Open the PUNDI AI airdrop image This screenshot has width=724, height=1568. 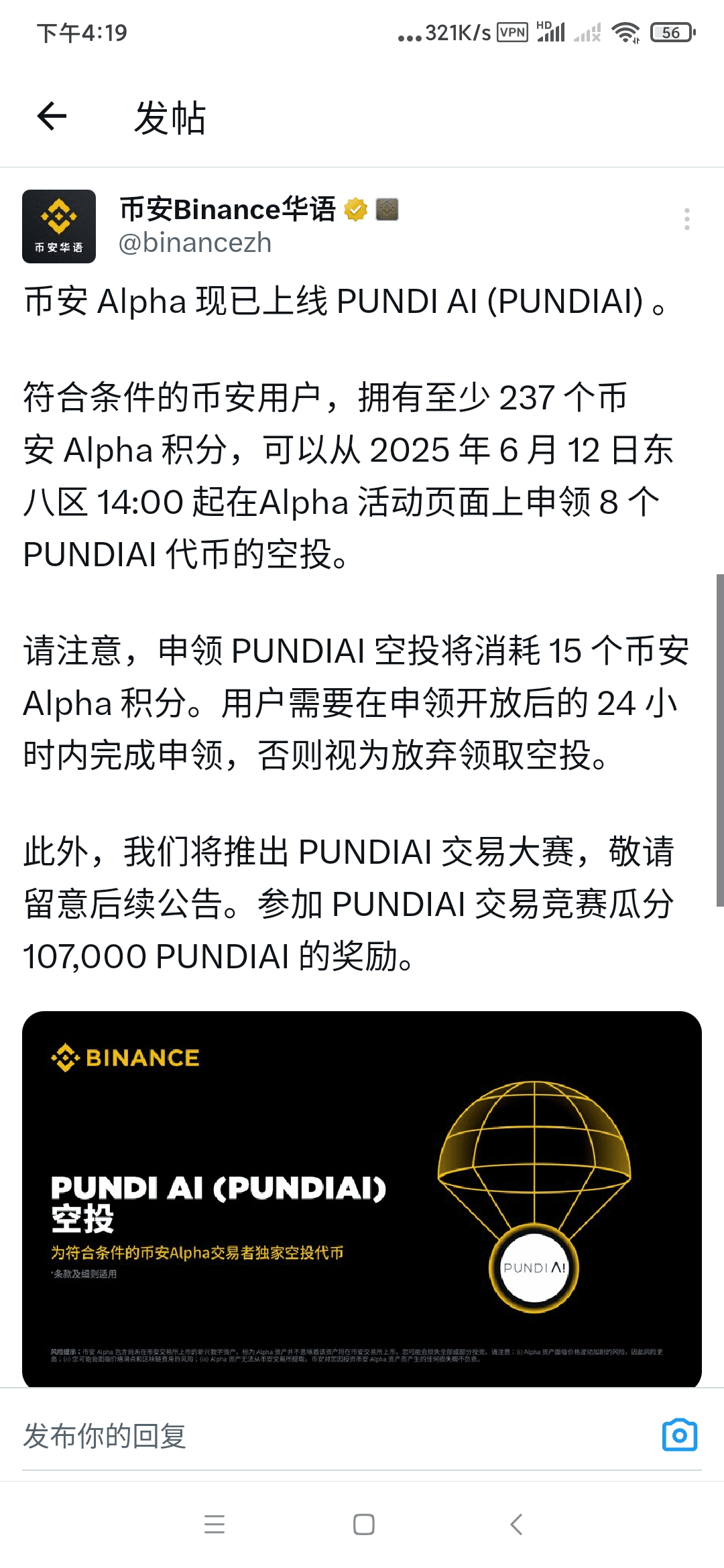coord(362,1198)
